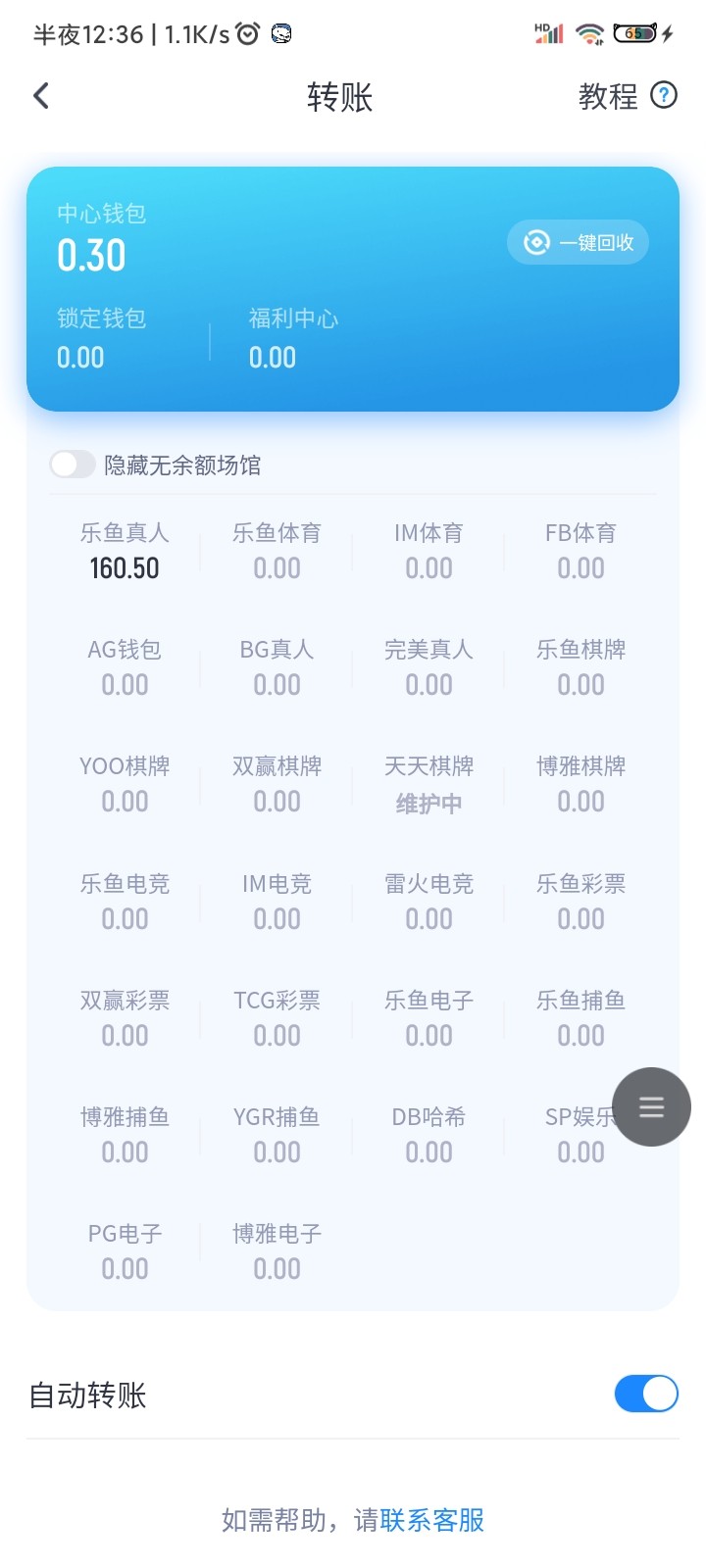Open the DB哈希 wallet
Screen dimensions: 706x1568
click(x=428, y=1134)
